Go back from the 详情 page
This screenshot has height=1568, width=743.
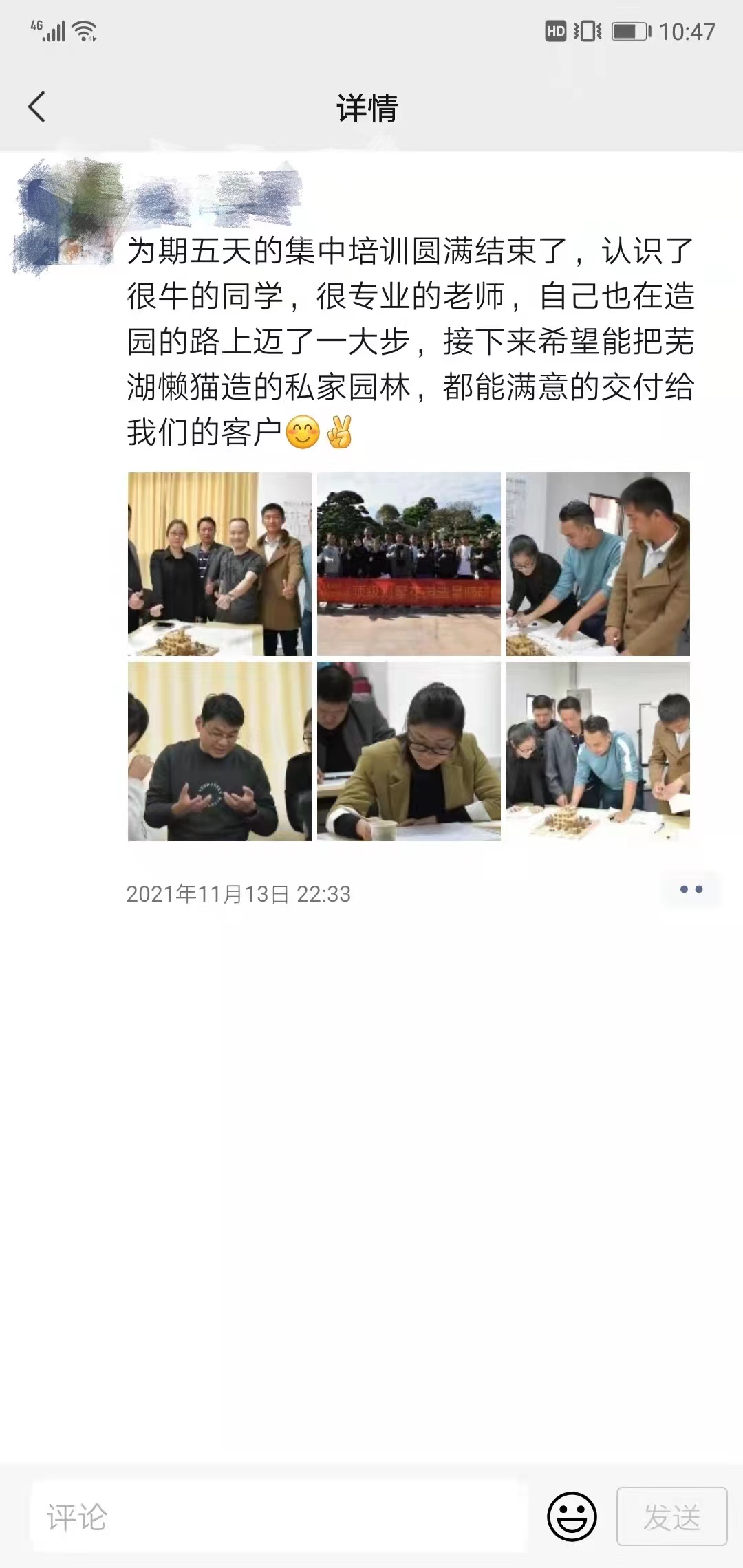[x=37, y=107]
